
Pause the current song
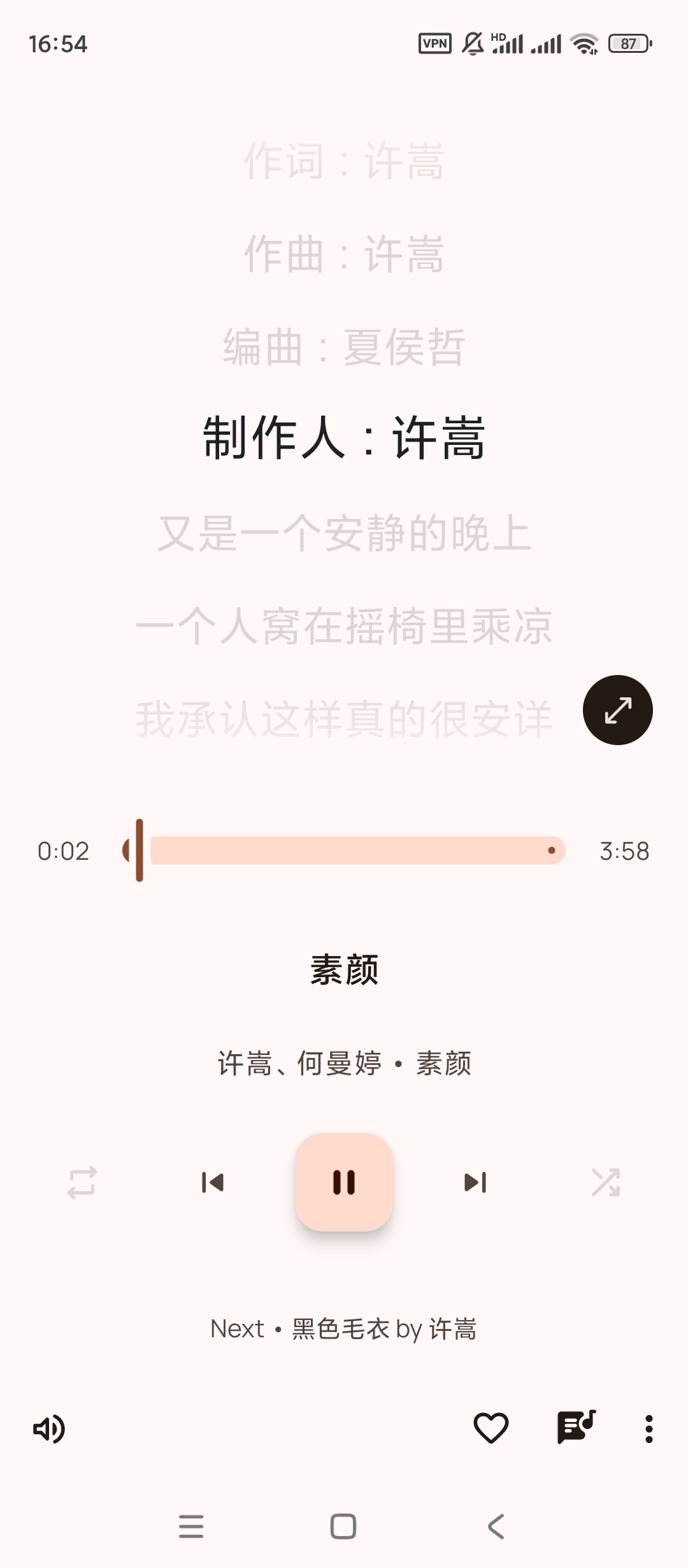(x=344, y=1182)
